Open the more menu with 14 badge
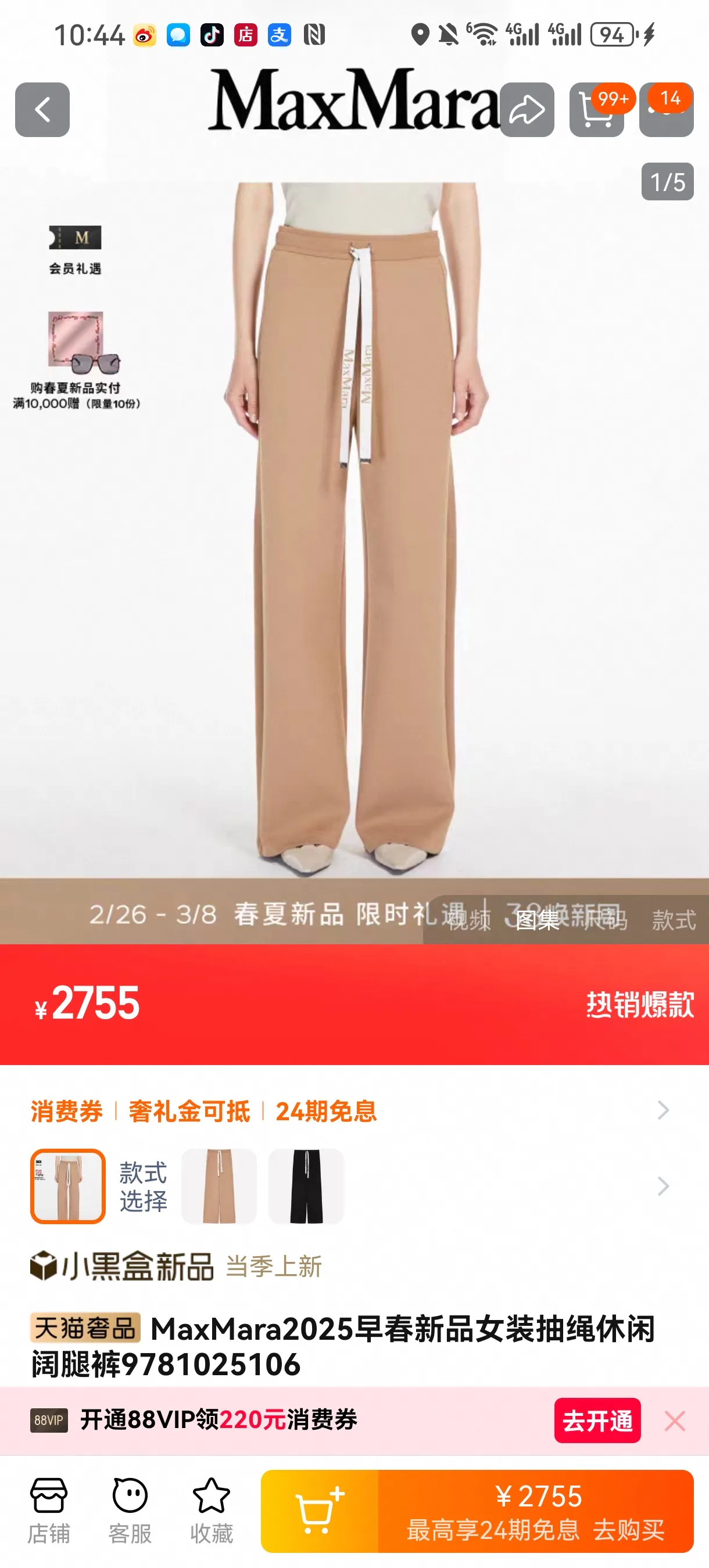 point(667,110)
